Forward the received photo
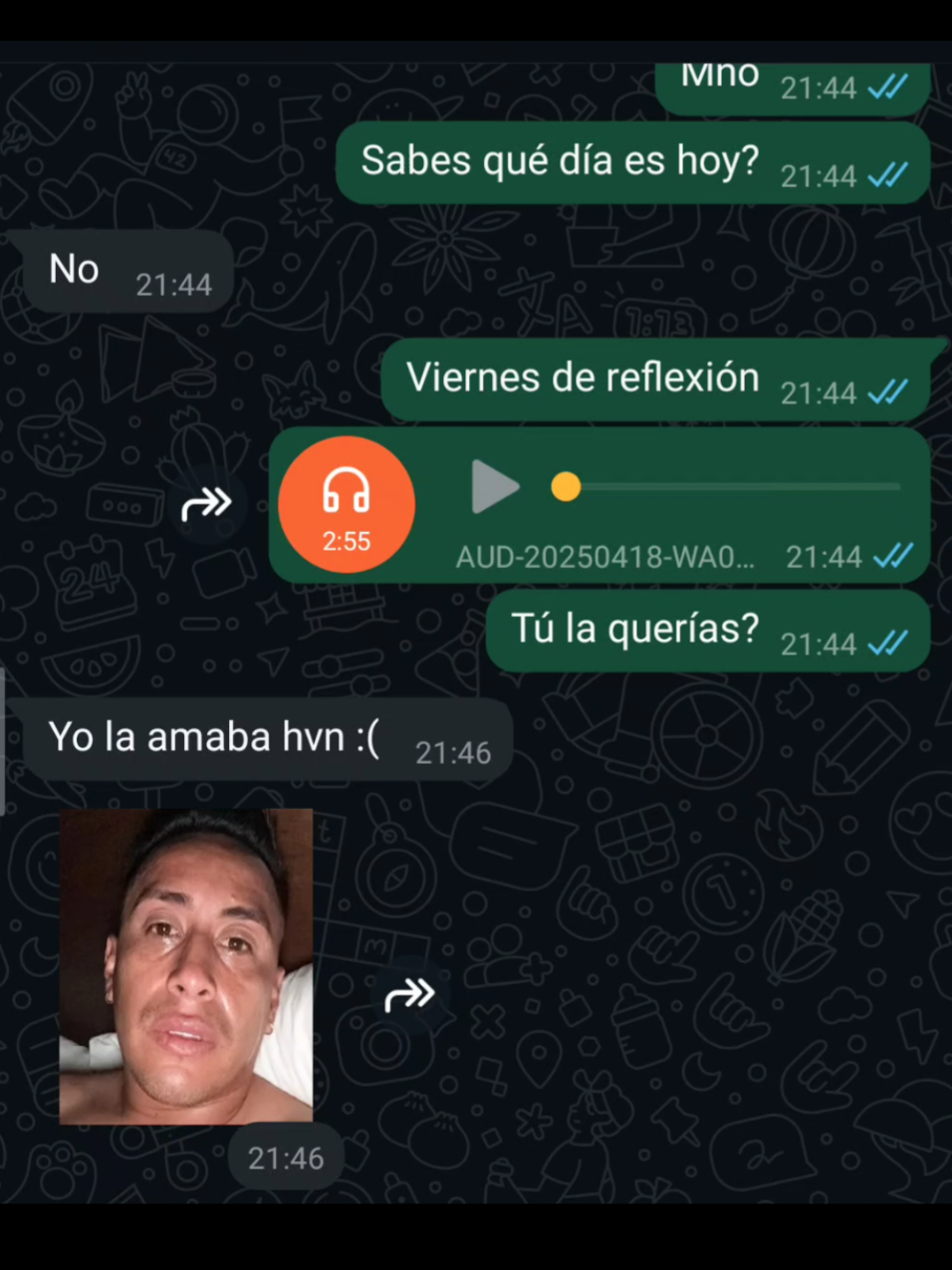This screenshot has height=1270, width=952. (409, 994)
